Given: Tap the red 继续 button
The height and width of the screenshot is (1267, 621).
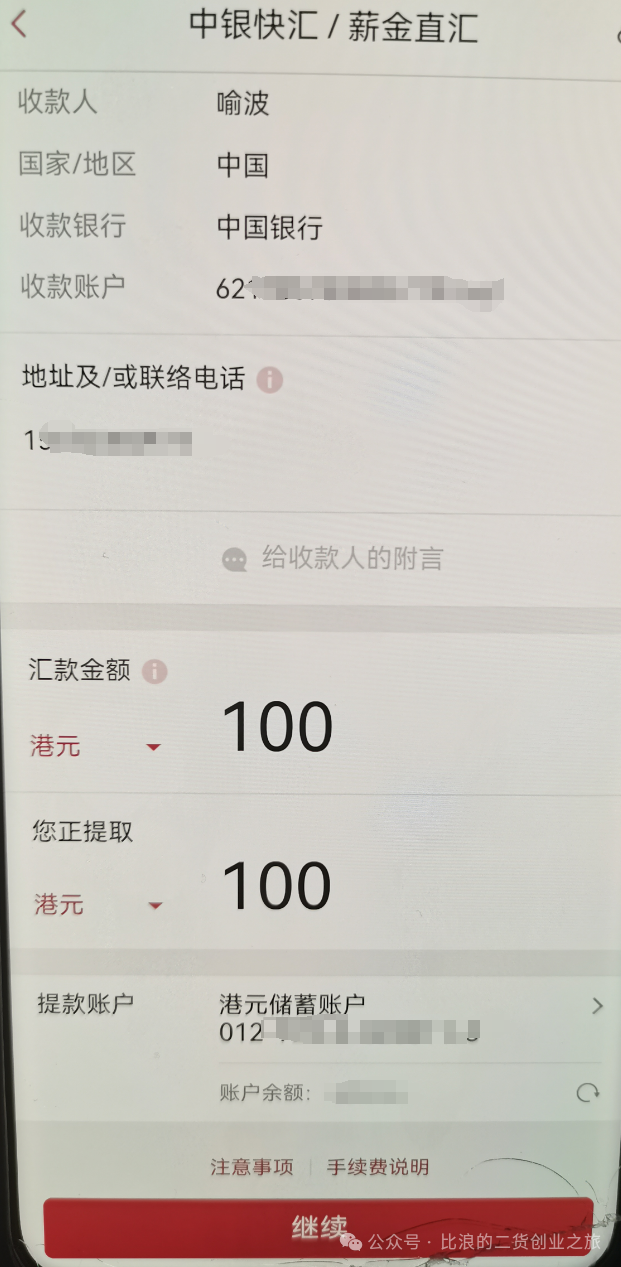Looking at the screenshot, I should tap(319, 1227).
